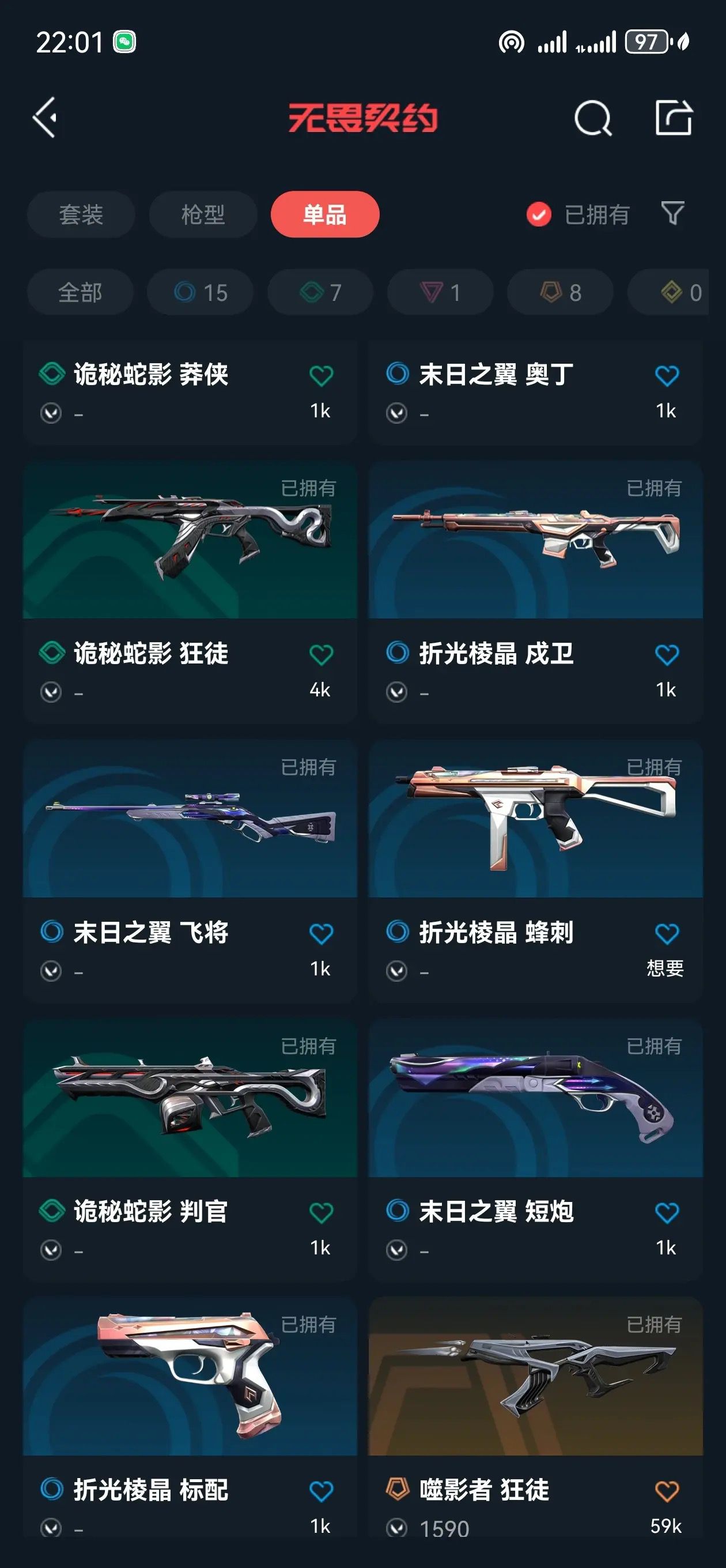The width and height of the screenshot is (726, 1568).
Task: Open the filter funnel icon
Action: tap(672, 214)
